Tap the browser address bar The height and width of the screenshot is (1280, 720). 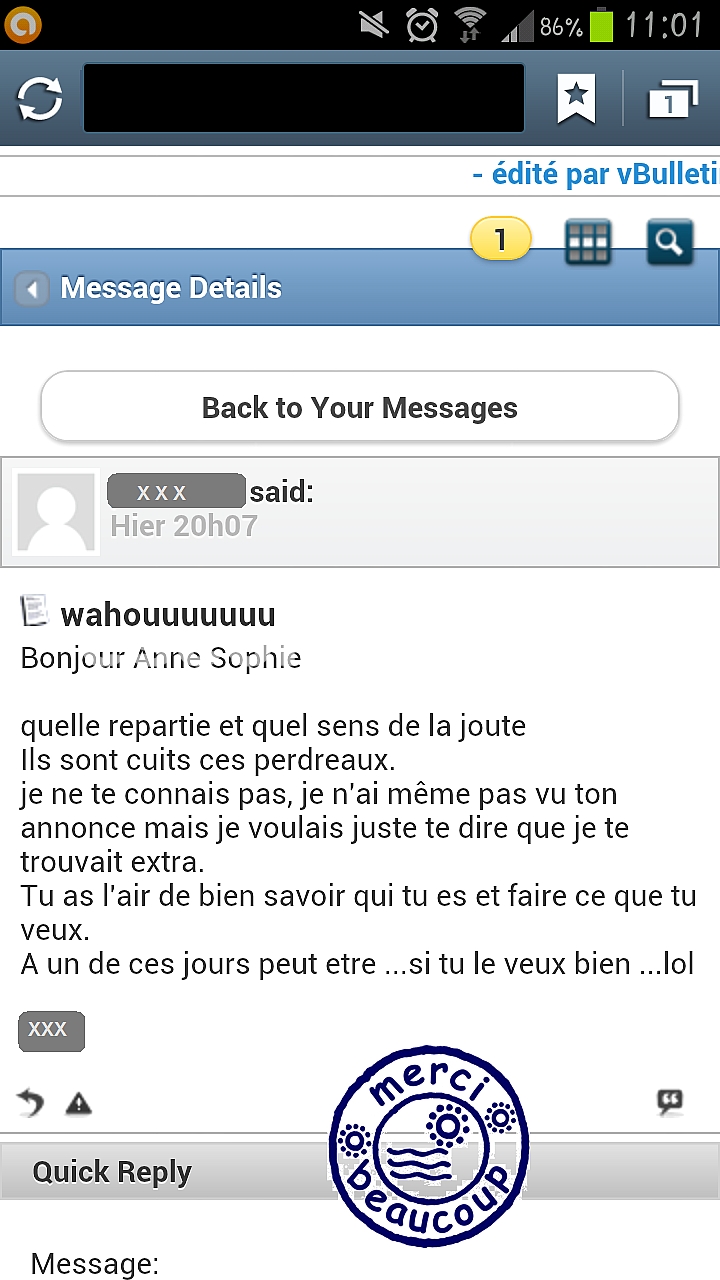304,98
